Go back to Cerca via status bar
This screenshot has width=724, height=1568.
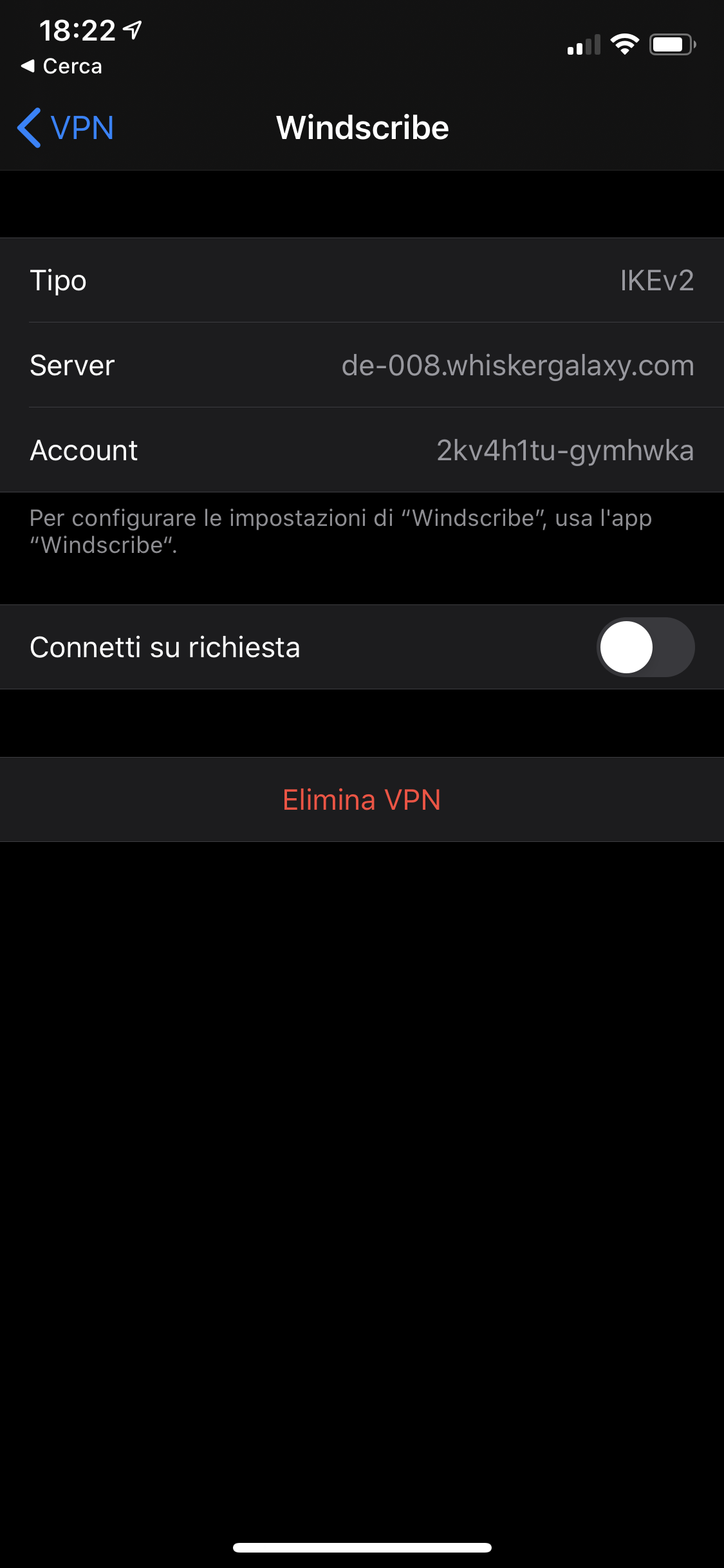(61, 65)
